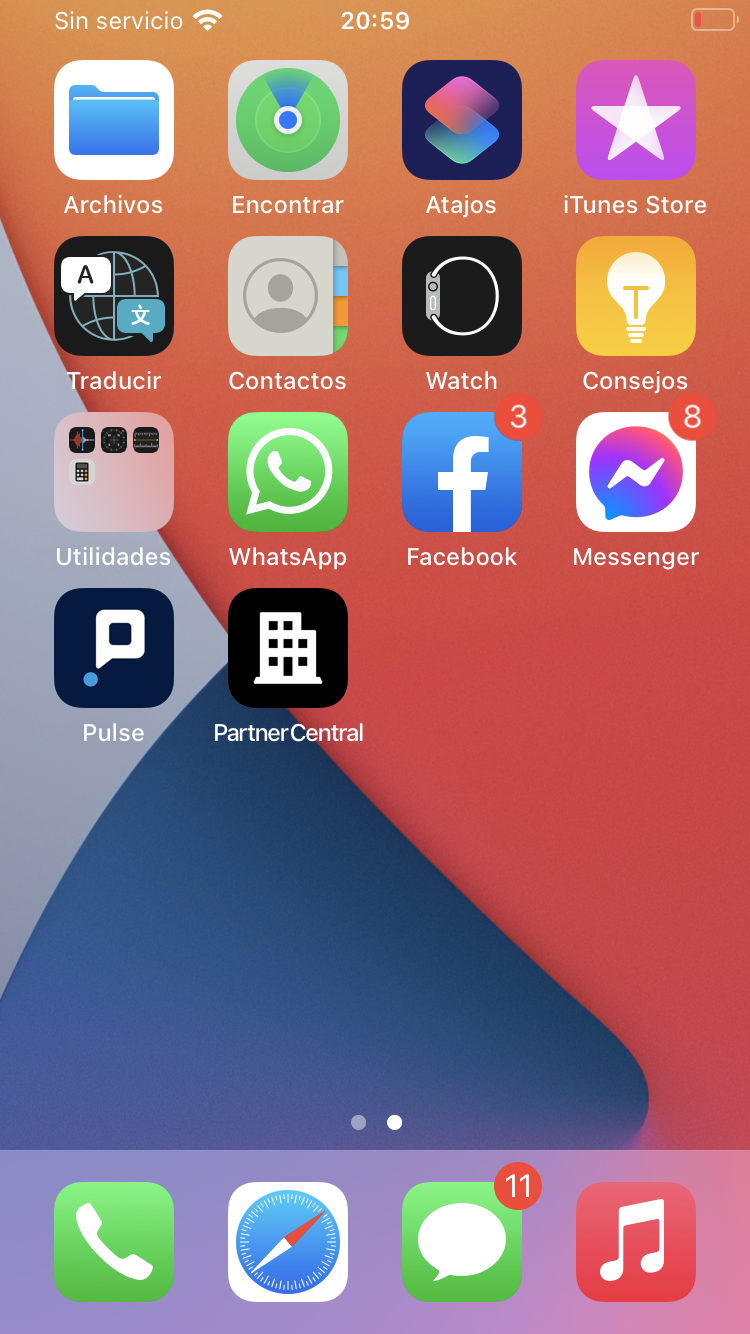Open Messages with 11 unread
This screenshot has width=750, height=1334.
tap(462, 1242)
